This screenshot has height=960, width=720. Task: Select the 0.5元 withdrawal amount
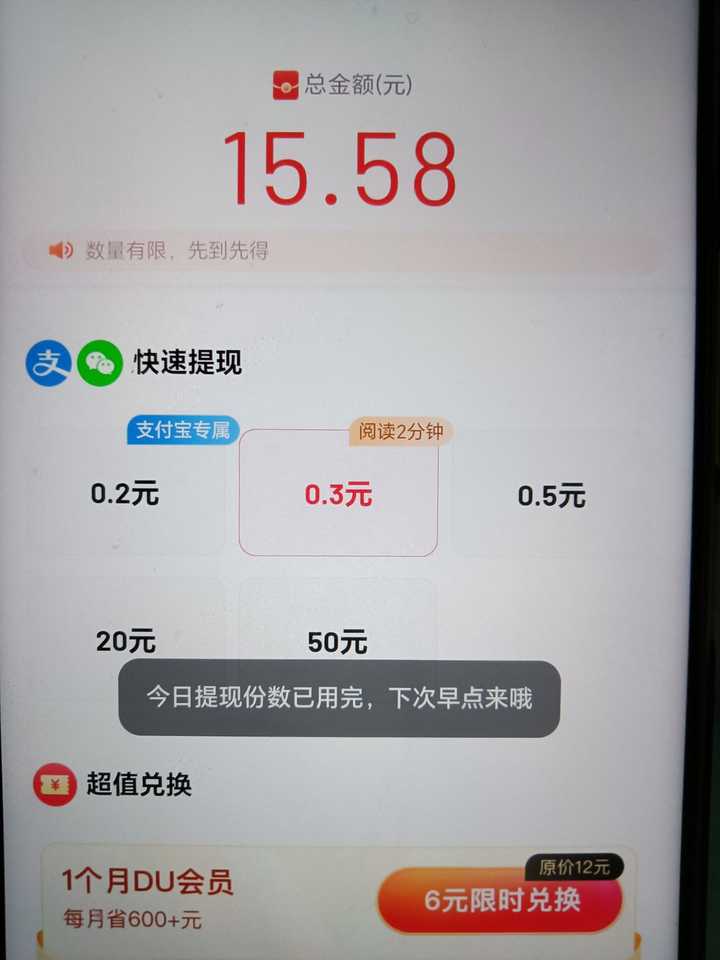551,496
